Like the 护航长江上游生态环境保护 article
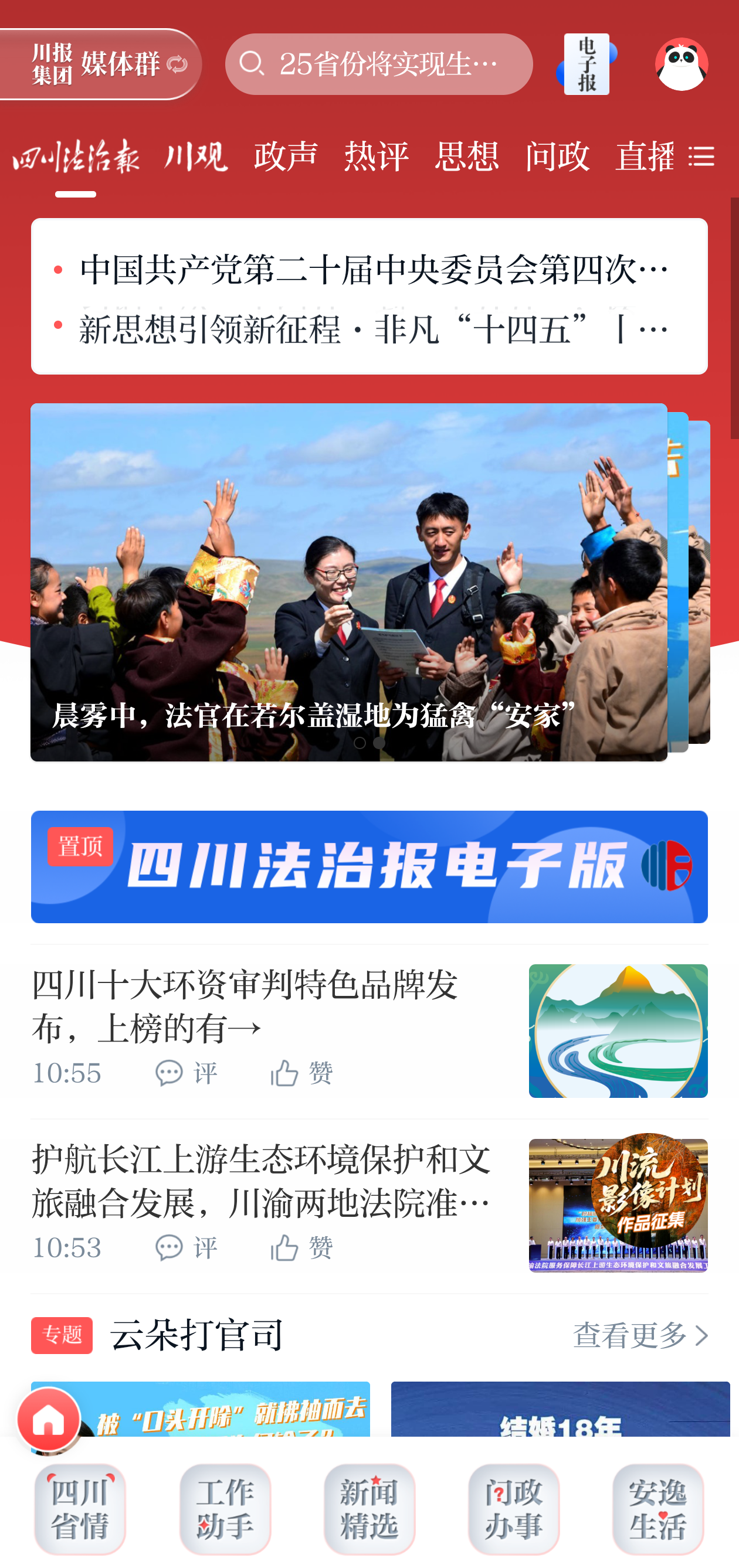Viewport: 739px width, 1568px height. point(301,1249)
